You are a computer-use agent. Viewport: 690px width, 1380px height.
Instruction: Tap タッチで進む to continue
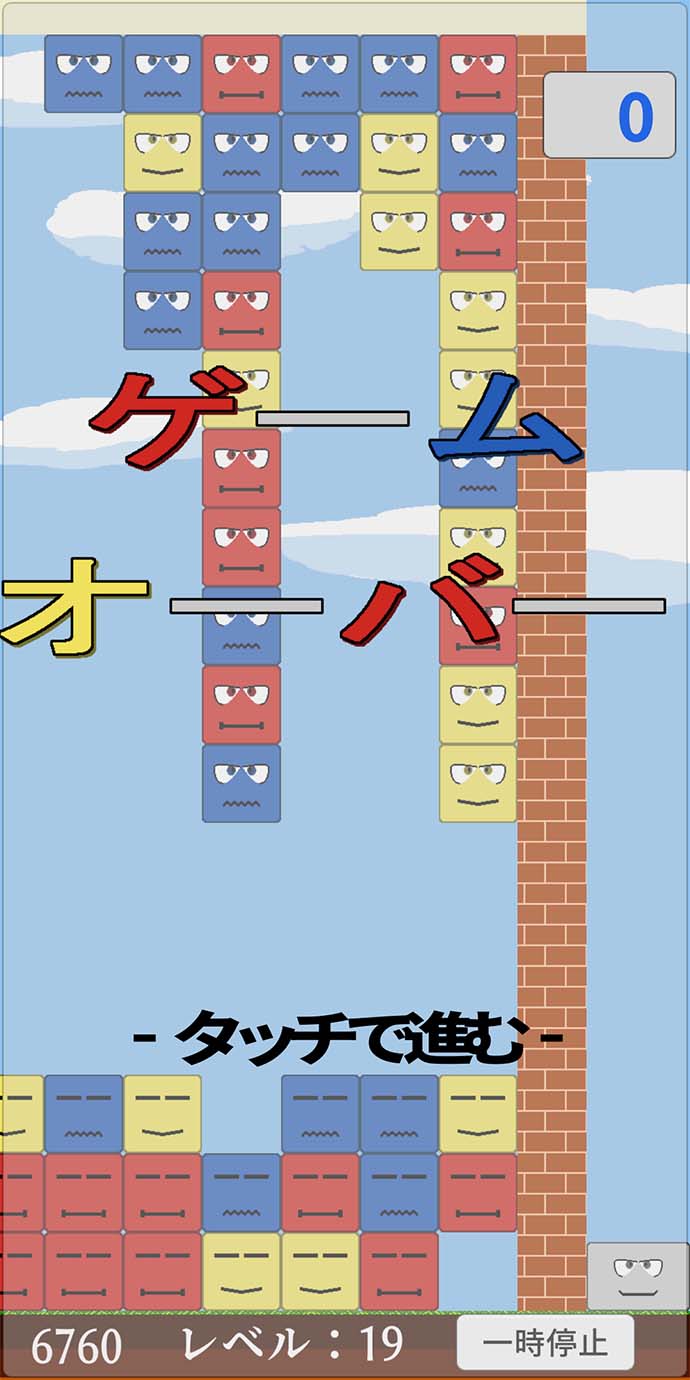click(347, 1038)
